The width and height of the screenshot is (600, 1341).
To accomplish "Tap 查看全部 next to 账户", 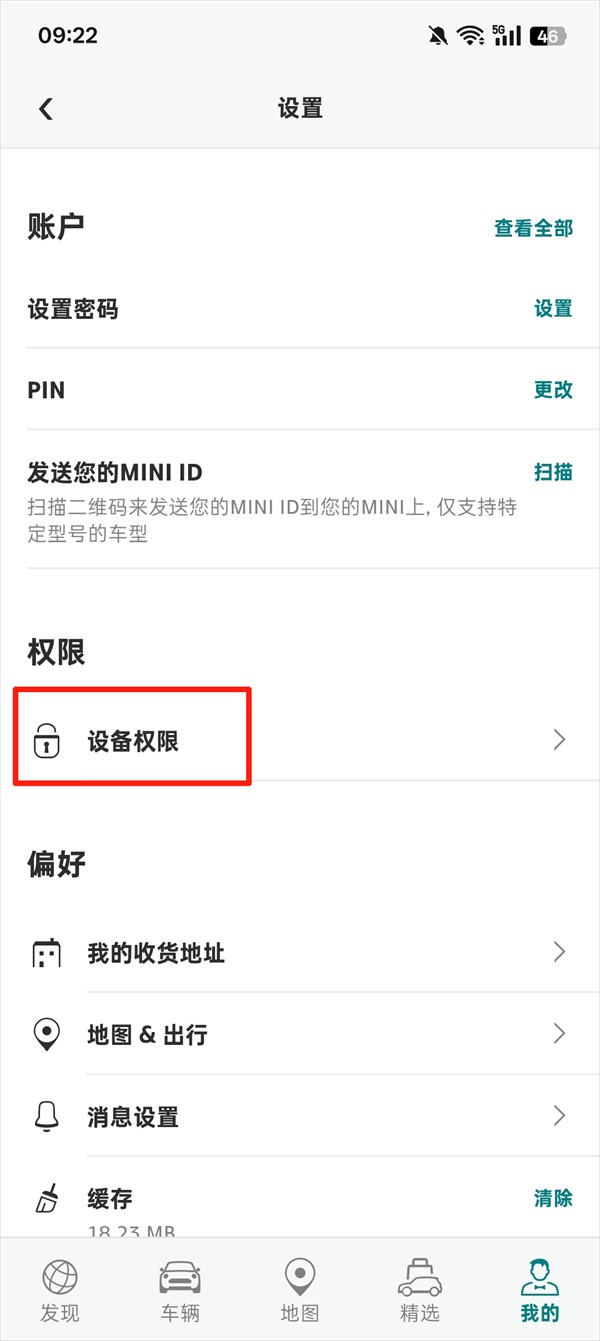I will click(x=533, y=228).
